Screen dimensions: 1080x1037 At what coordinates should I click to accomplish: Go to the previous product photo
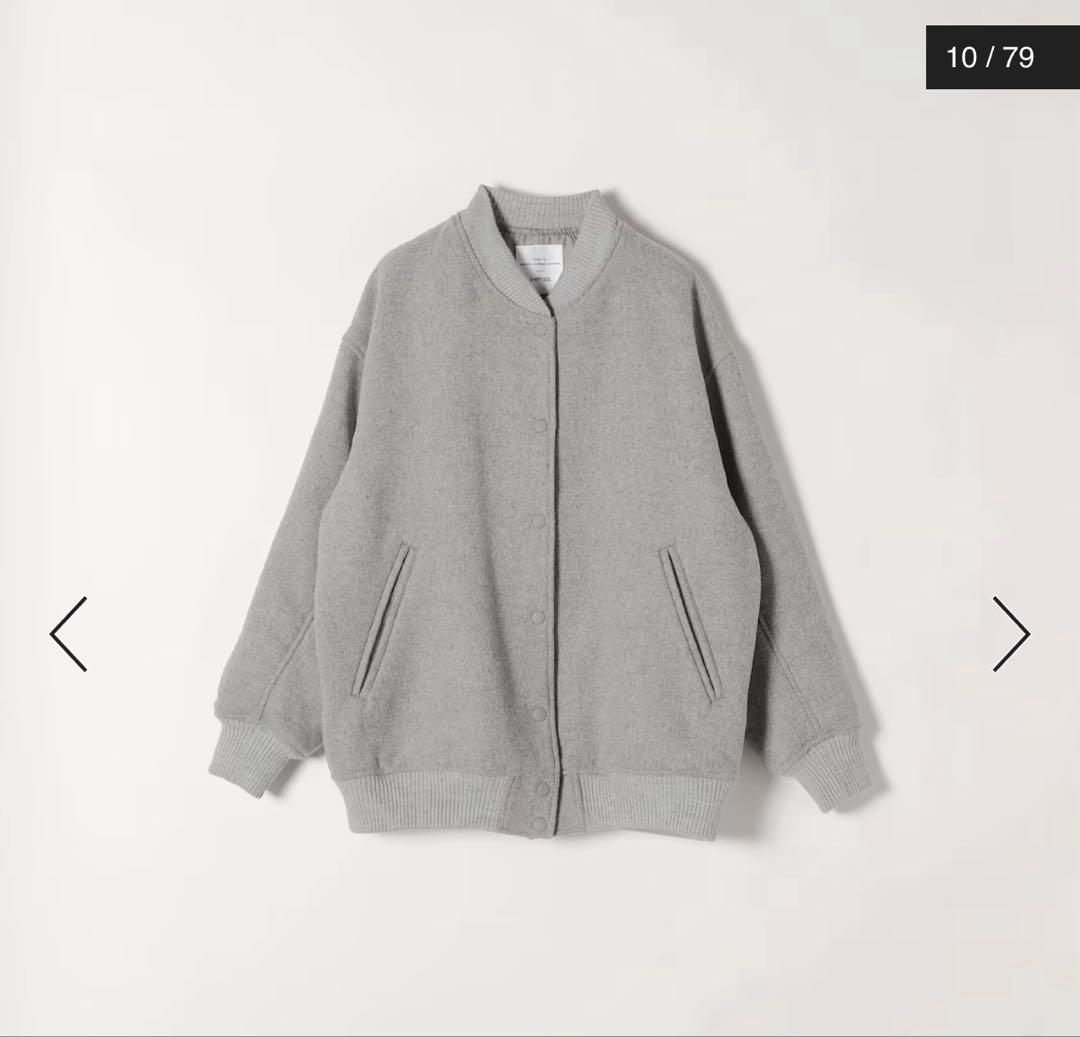68,634
